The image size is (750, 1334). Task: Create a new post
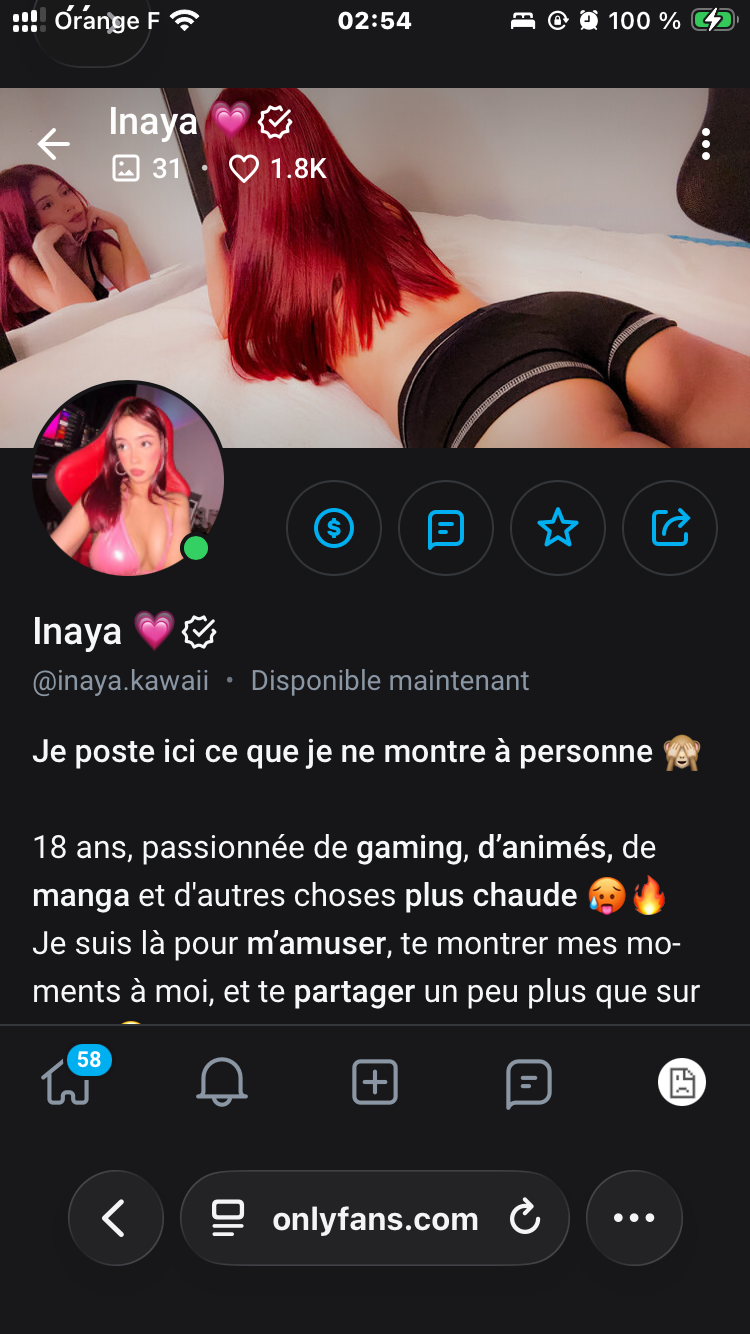pos(375,1082)
